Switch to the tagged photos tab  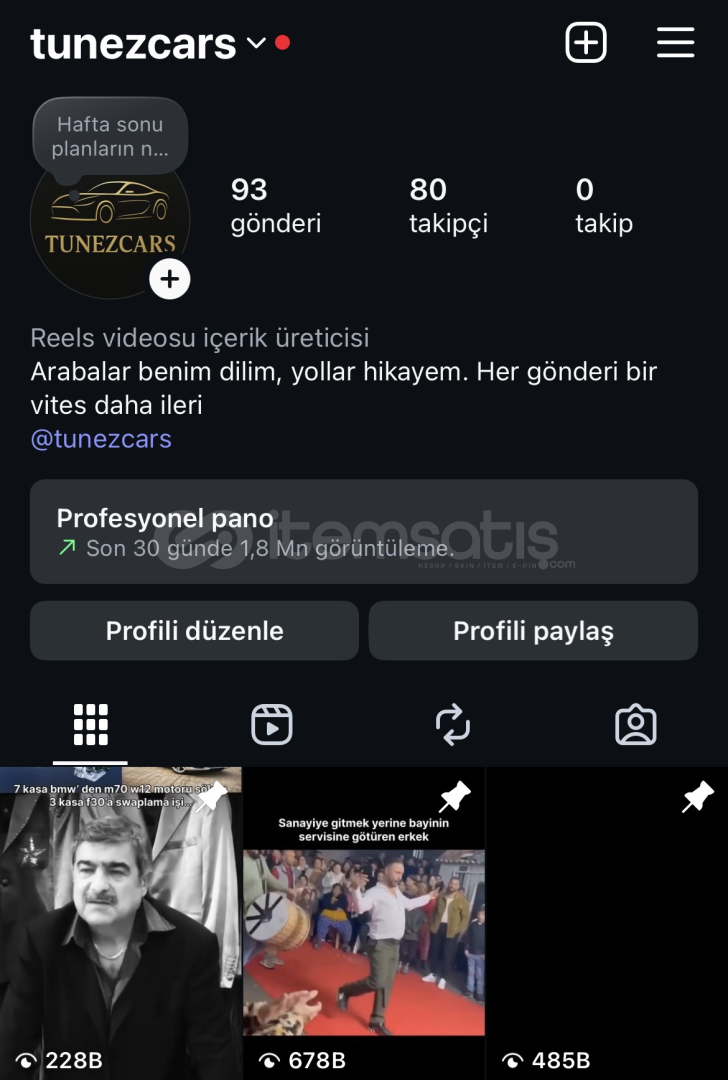click(635, 725)
